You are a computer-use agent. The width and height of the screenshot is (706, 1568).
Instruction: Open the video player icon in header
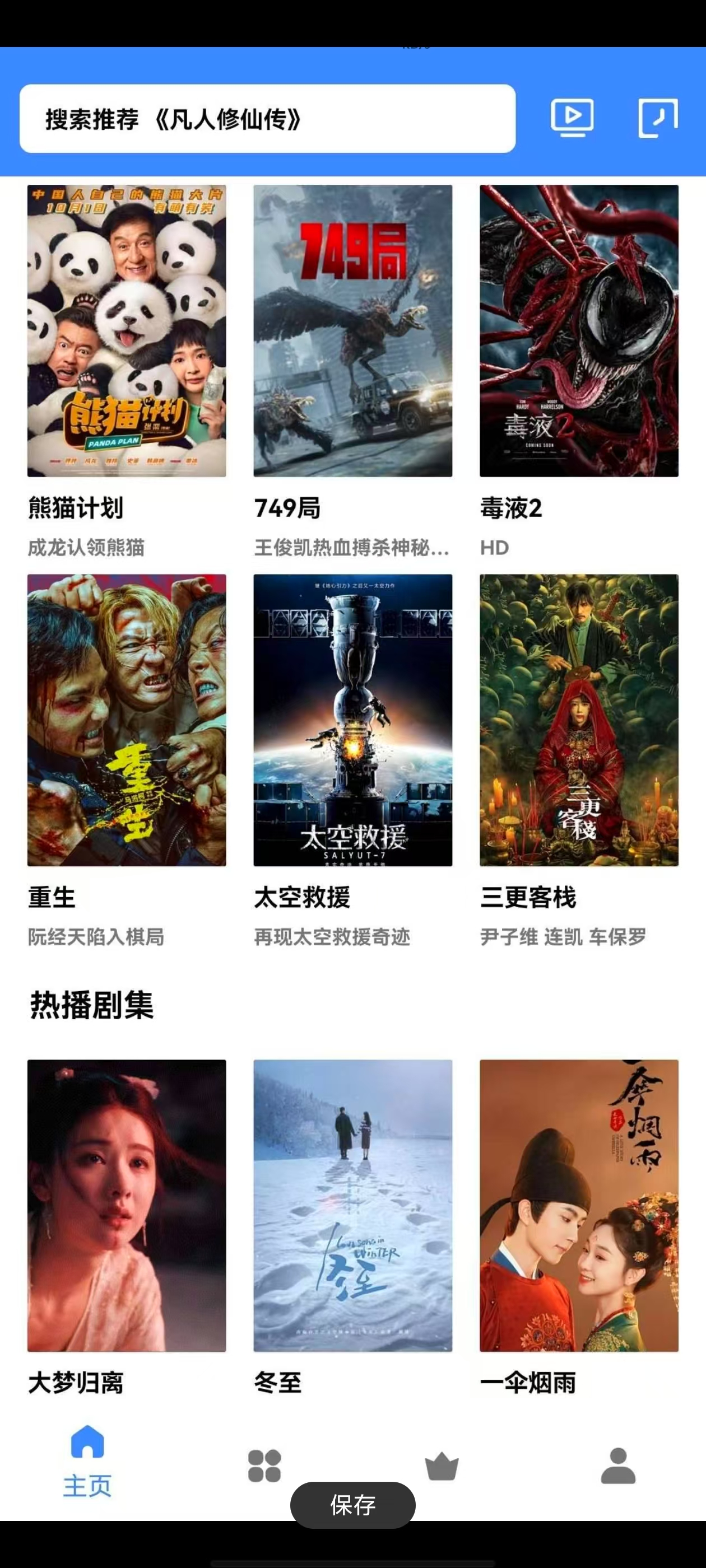[572, 118]
